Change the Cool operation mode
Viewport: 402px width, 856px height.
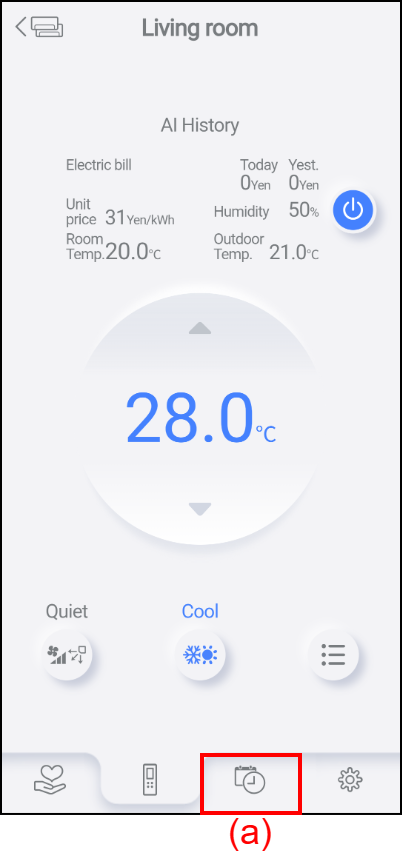tap(200, 654)
